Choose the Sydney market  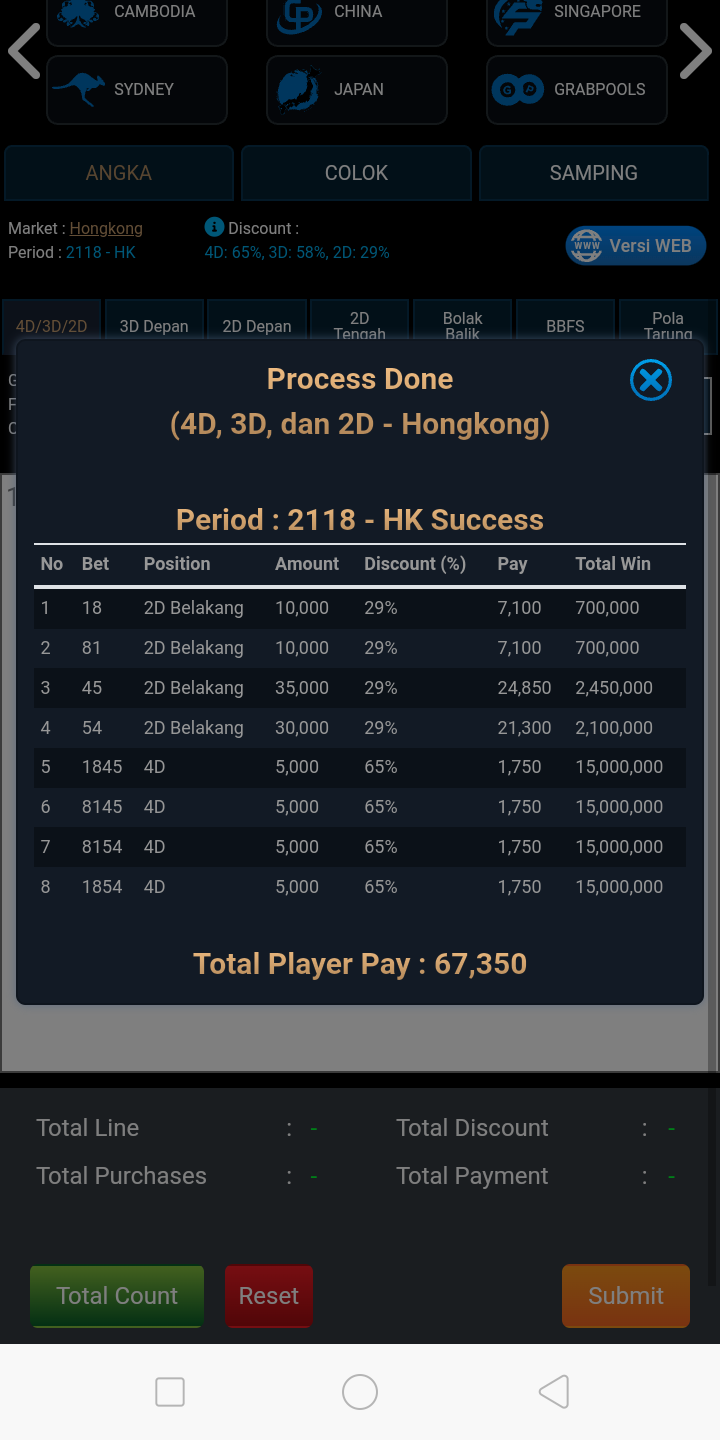click(137, 90)
